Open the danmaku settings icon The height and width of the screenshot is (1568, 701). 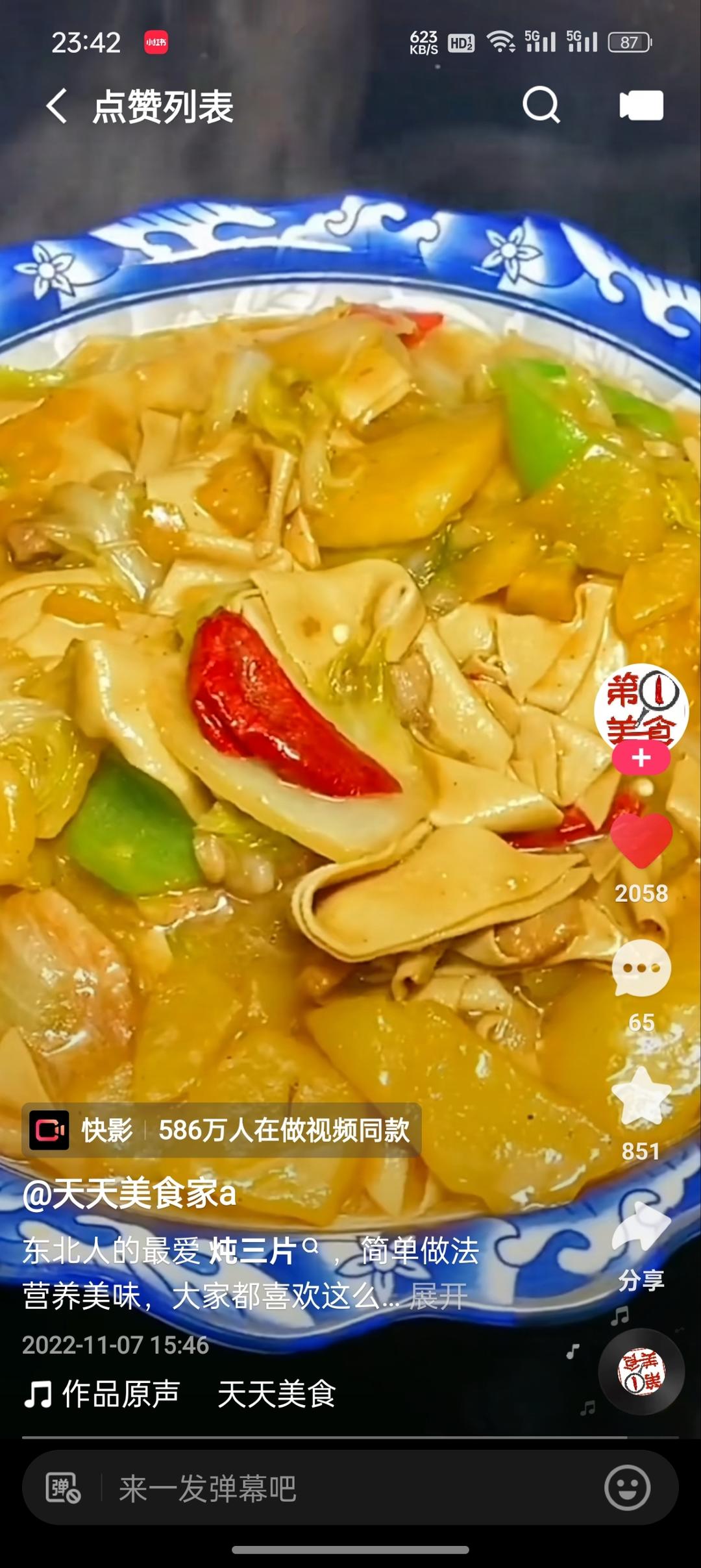click(63, 1487)
